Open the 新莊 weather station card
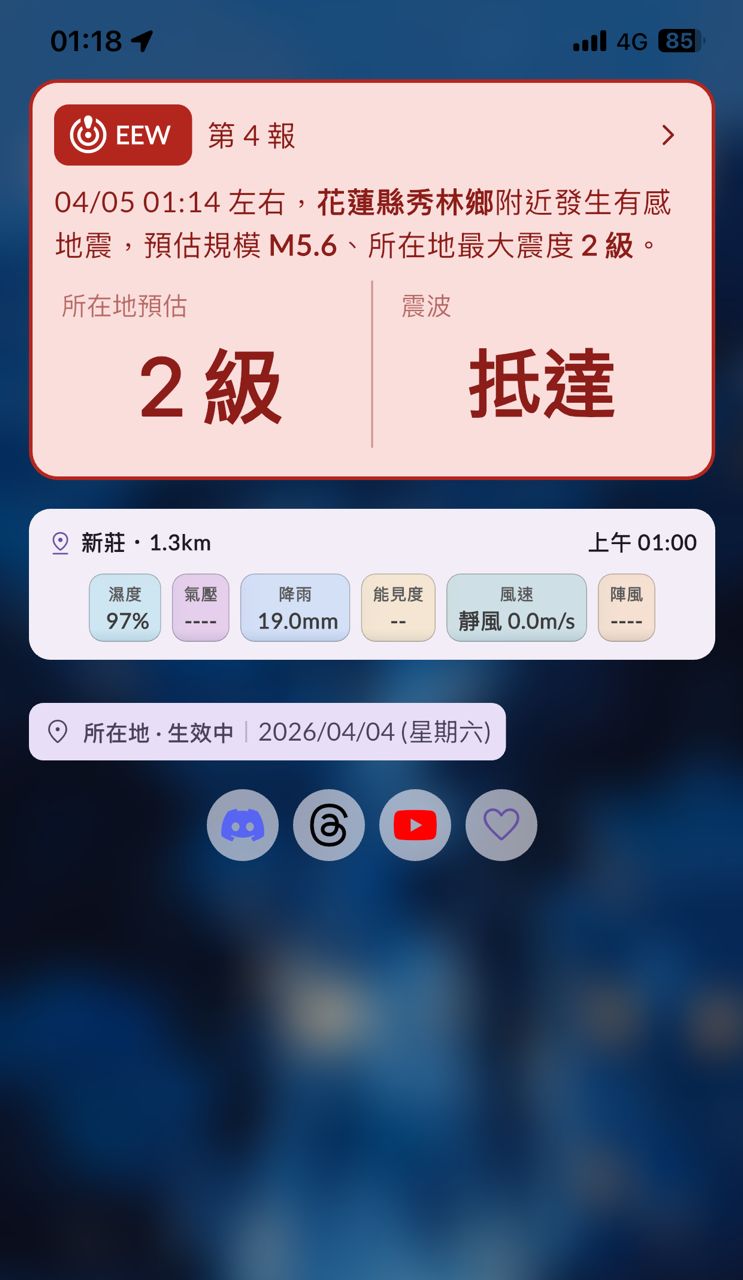743x1280 pixels. 371,584
